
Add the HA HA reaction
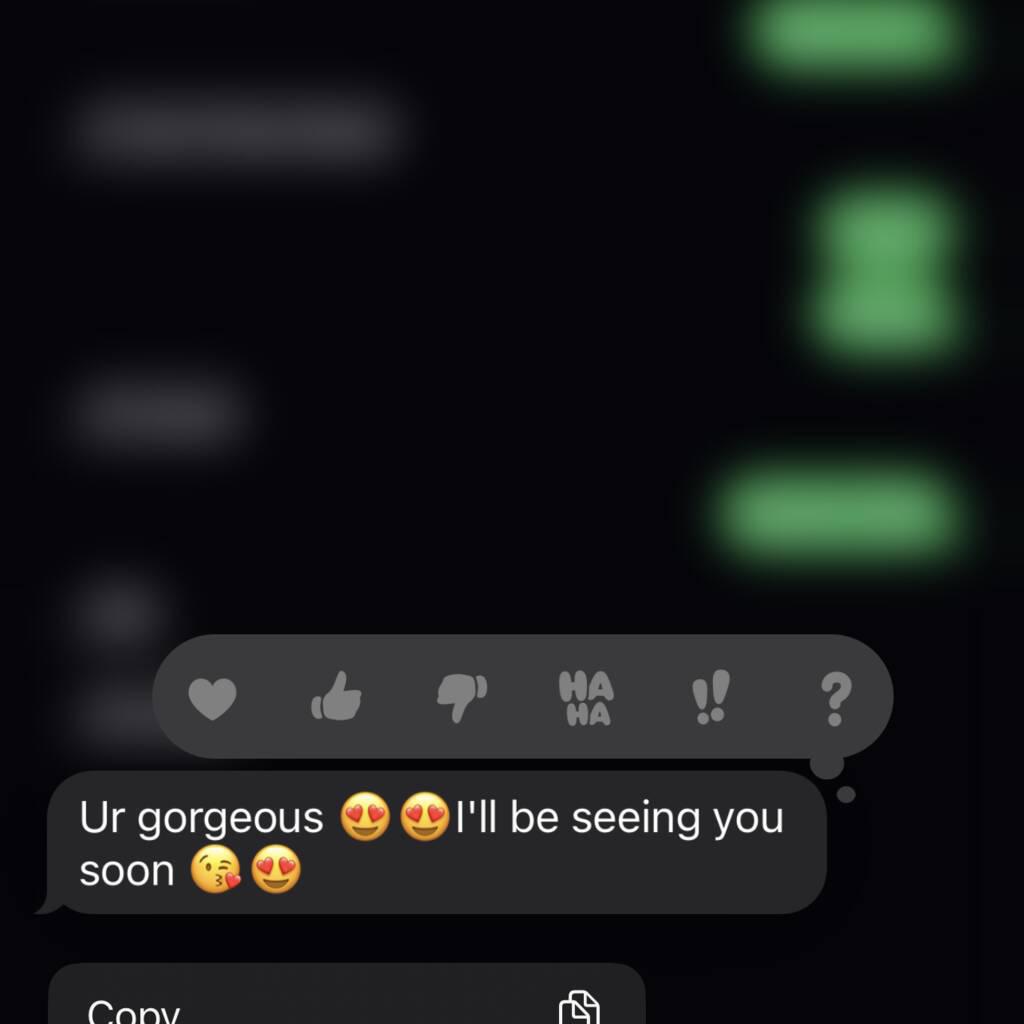coord(586,698)
